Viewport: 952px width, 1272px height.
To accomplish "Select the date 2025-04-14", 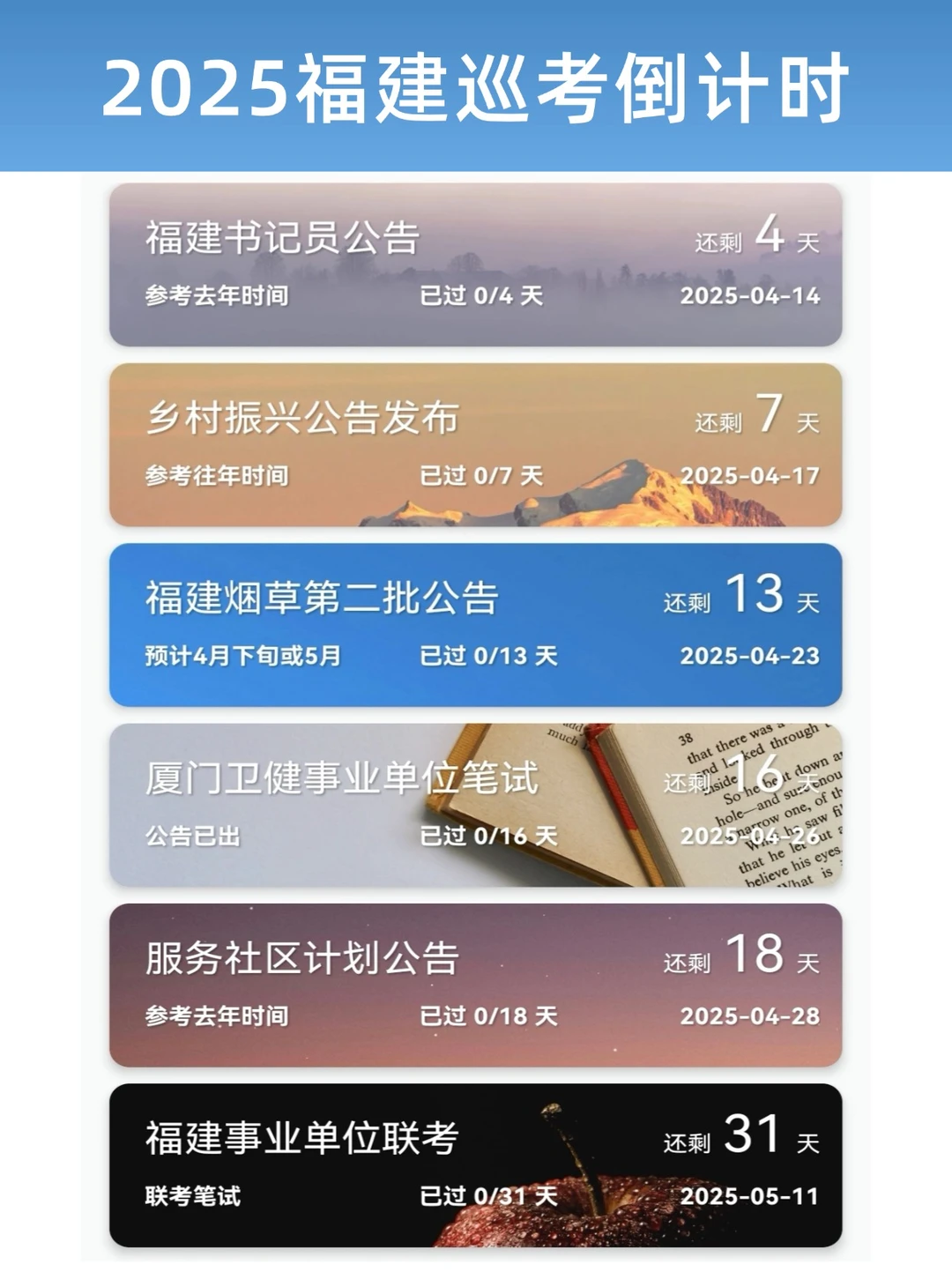I will coord(754,298).
